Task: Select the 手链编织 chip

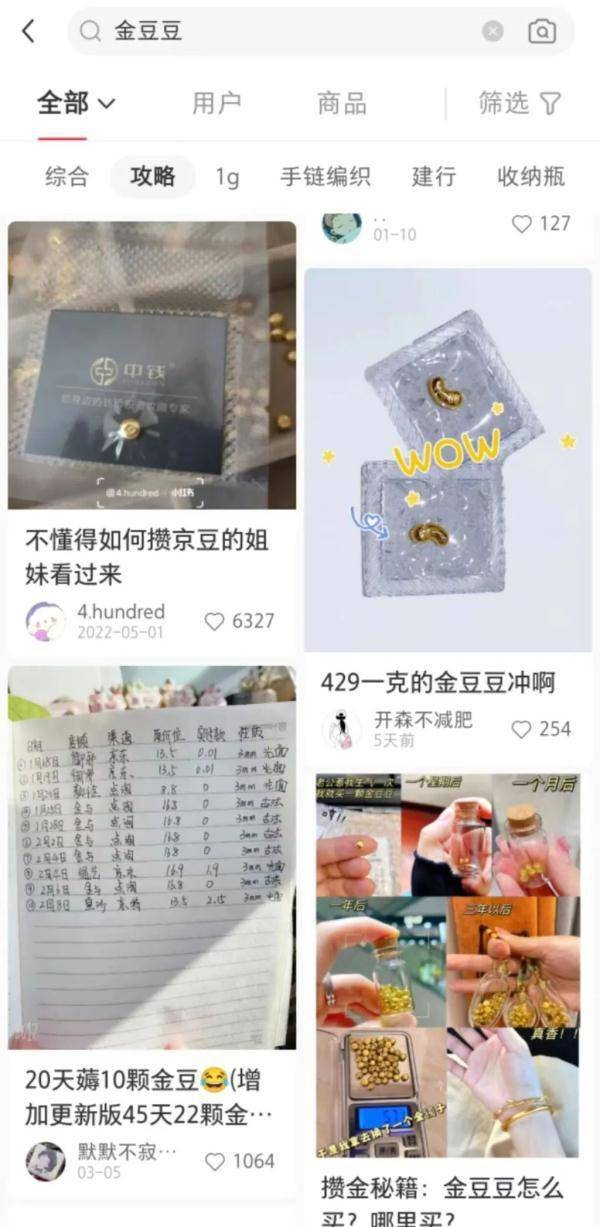Action: pos(325,177)
